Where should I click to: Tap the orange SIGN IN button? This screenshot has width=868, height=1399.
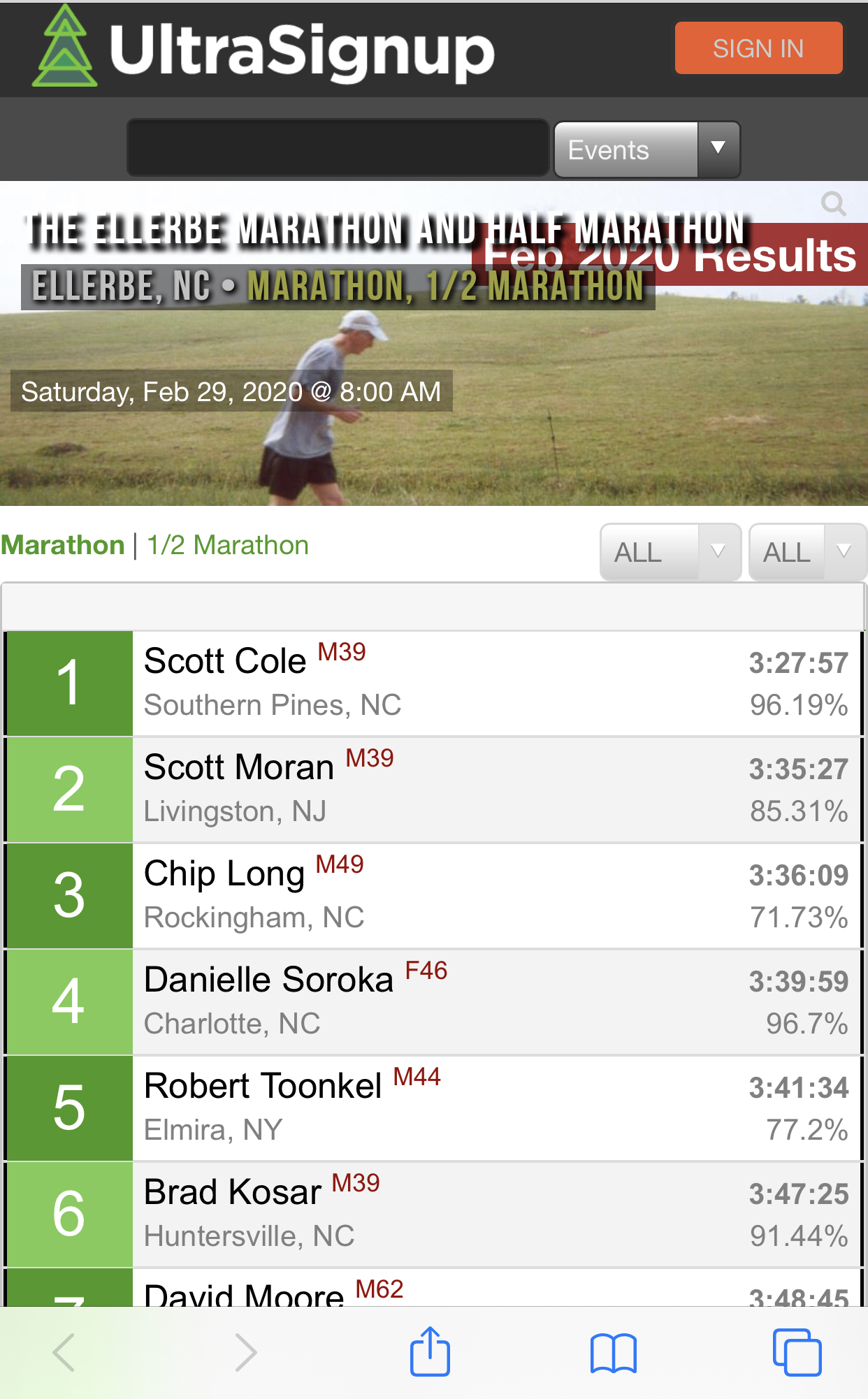[x=758, y=48]
